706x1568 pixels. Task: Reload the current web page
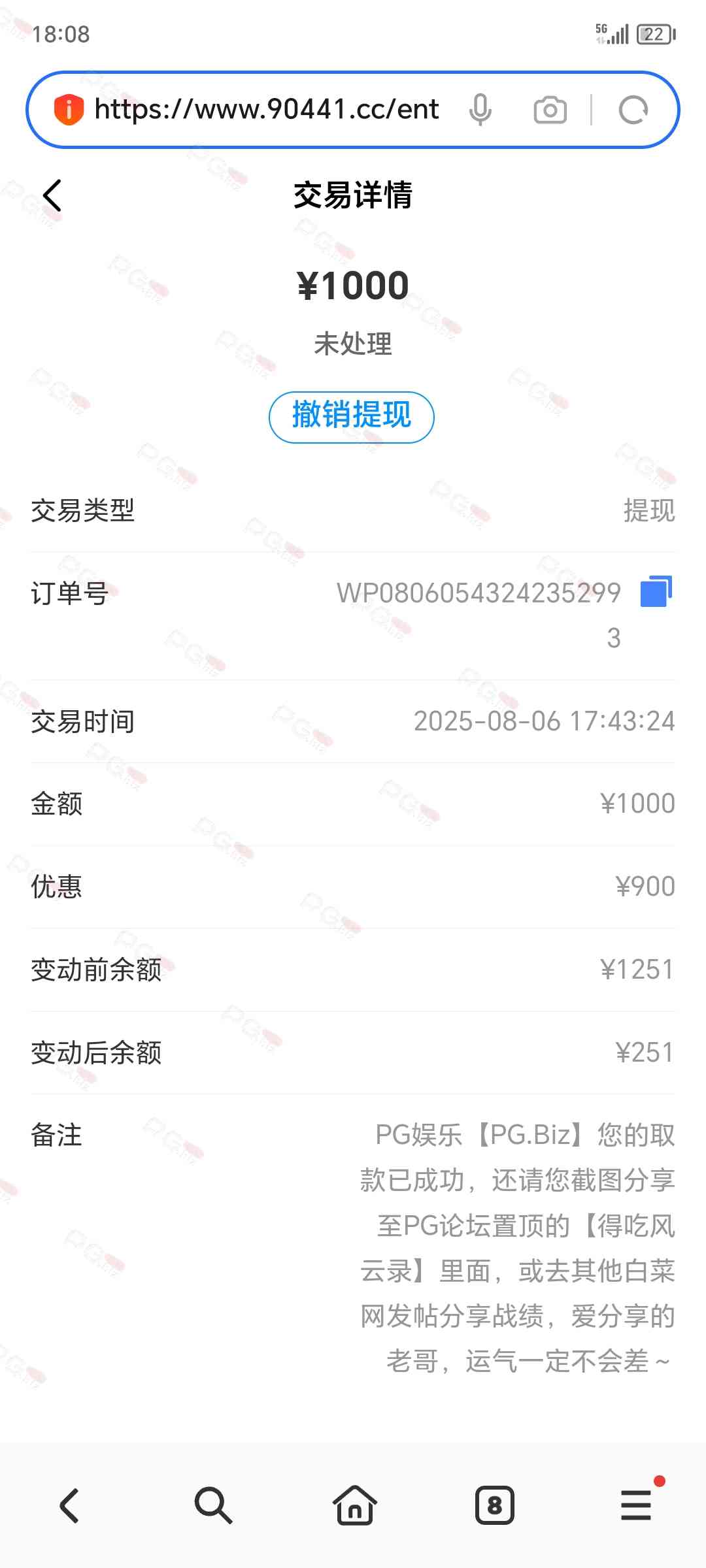(x=633, y=110)
